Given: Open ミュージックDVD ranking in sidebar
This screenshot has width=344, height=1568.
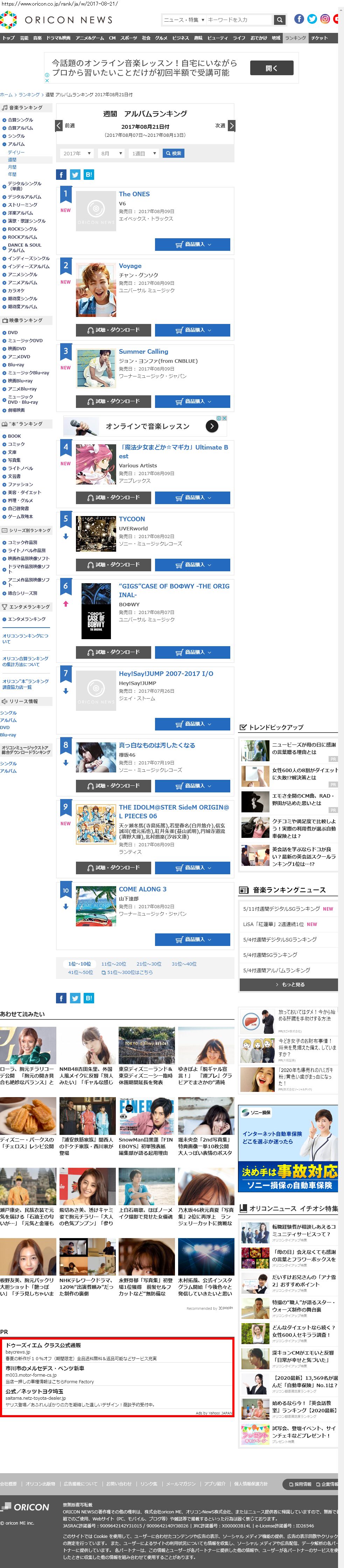Looking at the screenshot, I should tap(25, 340).
